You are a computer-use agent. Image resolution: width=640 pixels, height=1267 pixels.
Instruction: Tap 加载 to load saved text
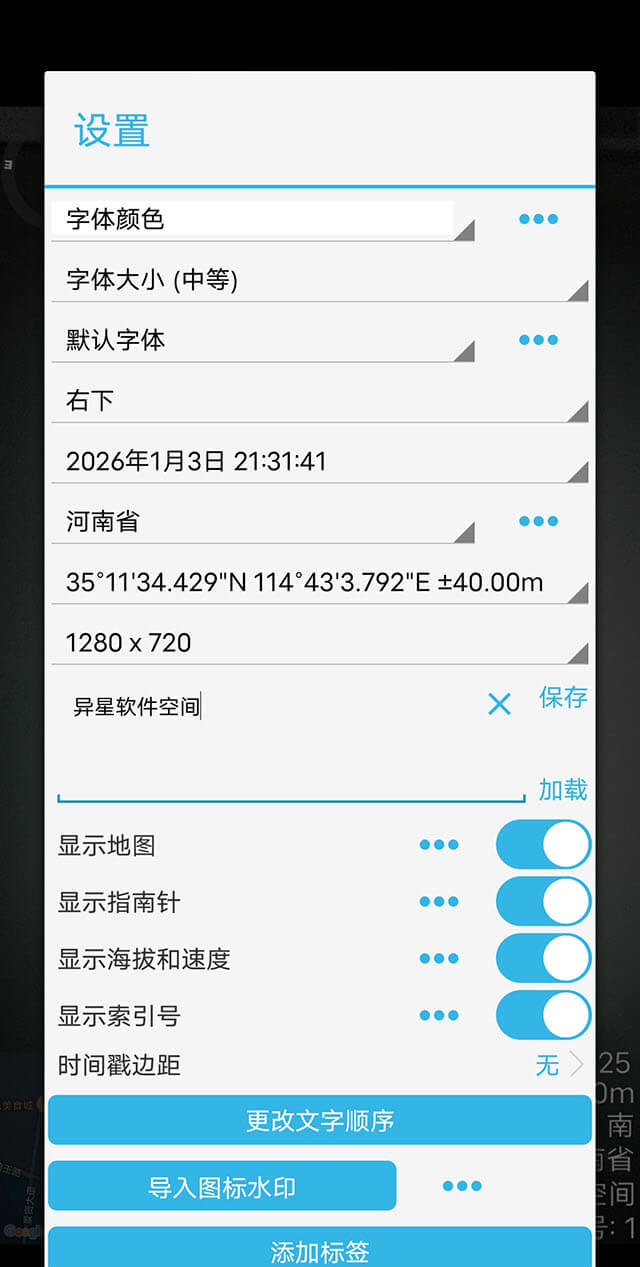(x=563, y=790)
